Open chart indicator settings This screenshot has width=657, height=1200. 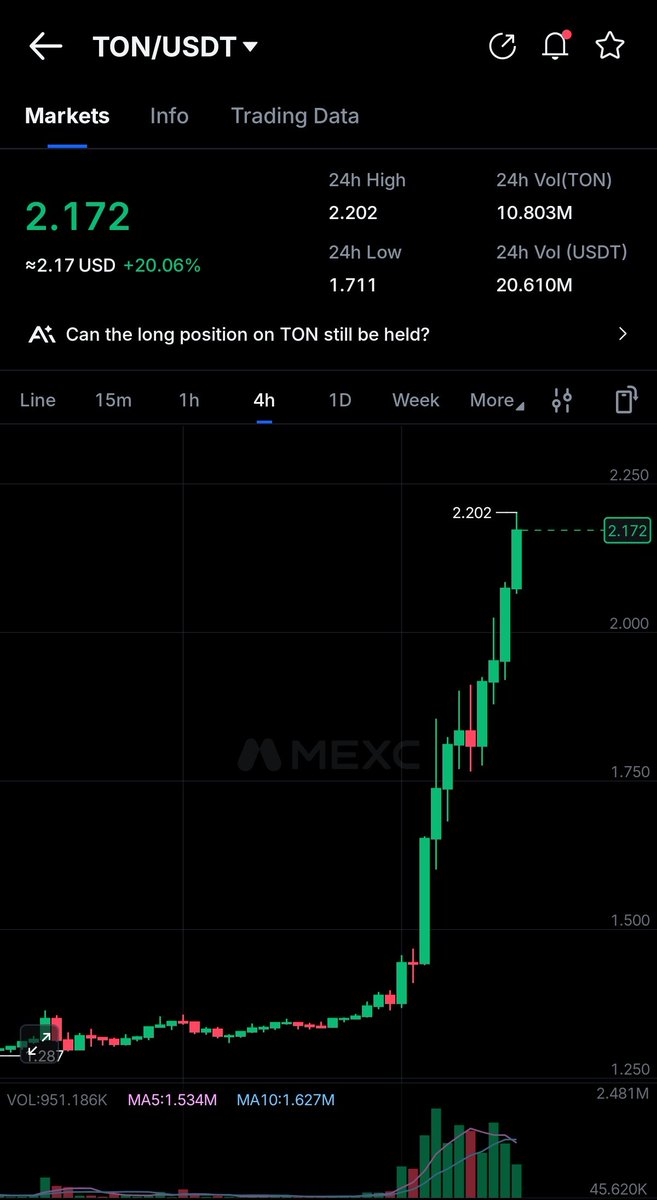click(562, 401)
